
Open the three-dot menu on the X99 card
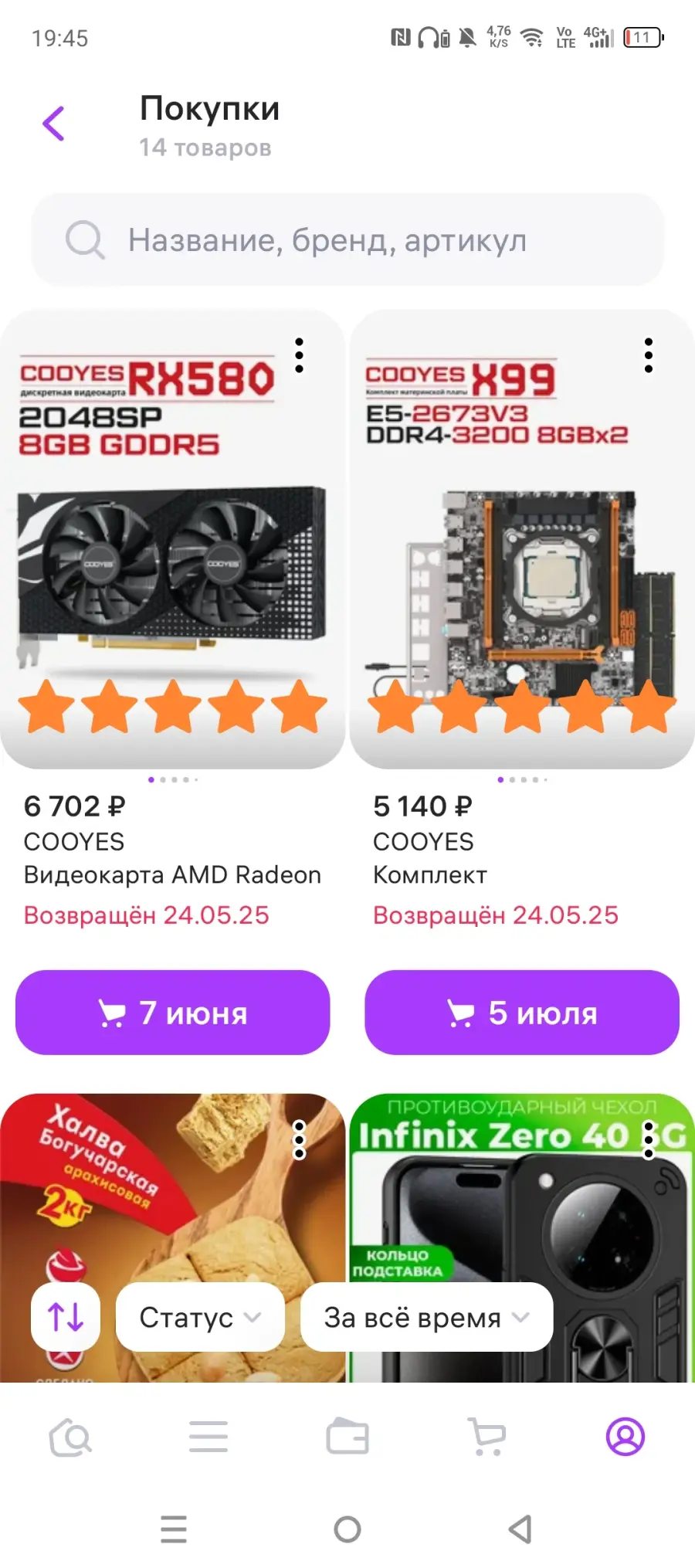coord(649,355)
